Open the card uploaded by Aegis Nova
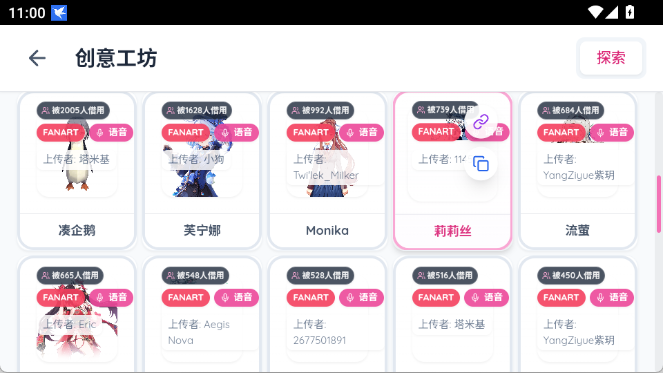Image resolution: width=663 pixels, height=373 pixels. [202, 315]
